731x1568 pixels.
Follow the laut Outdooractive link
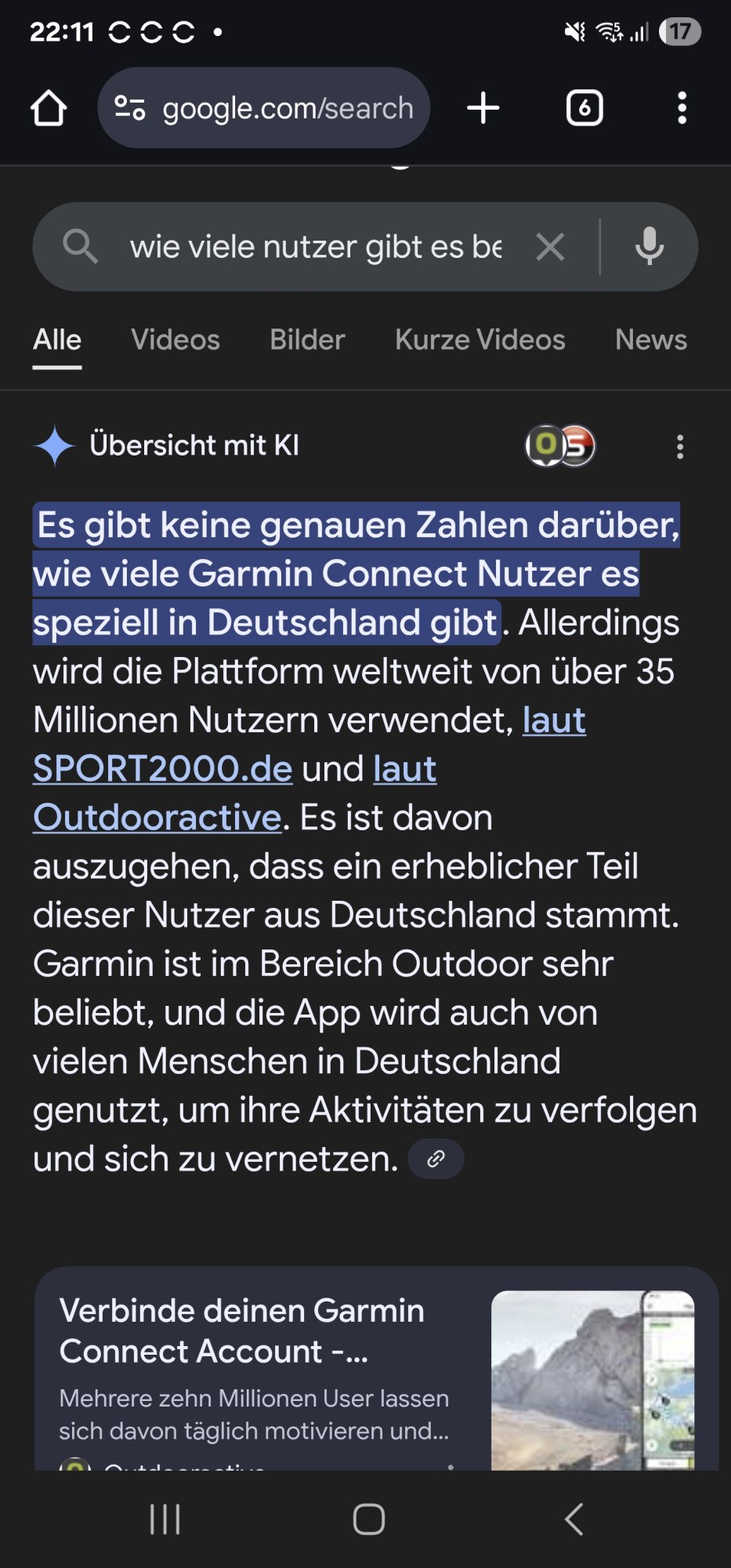tap(157, 817)
